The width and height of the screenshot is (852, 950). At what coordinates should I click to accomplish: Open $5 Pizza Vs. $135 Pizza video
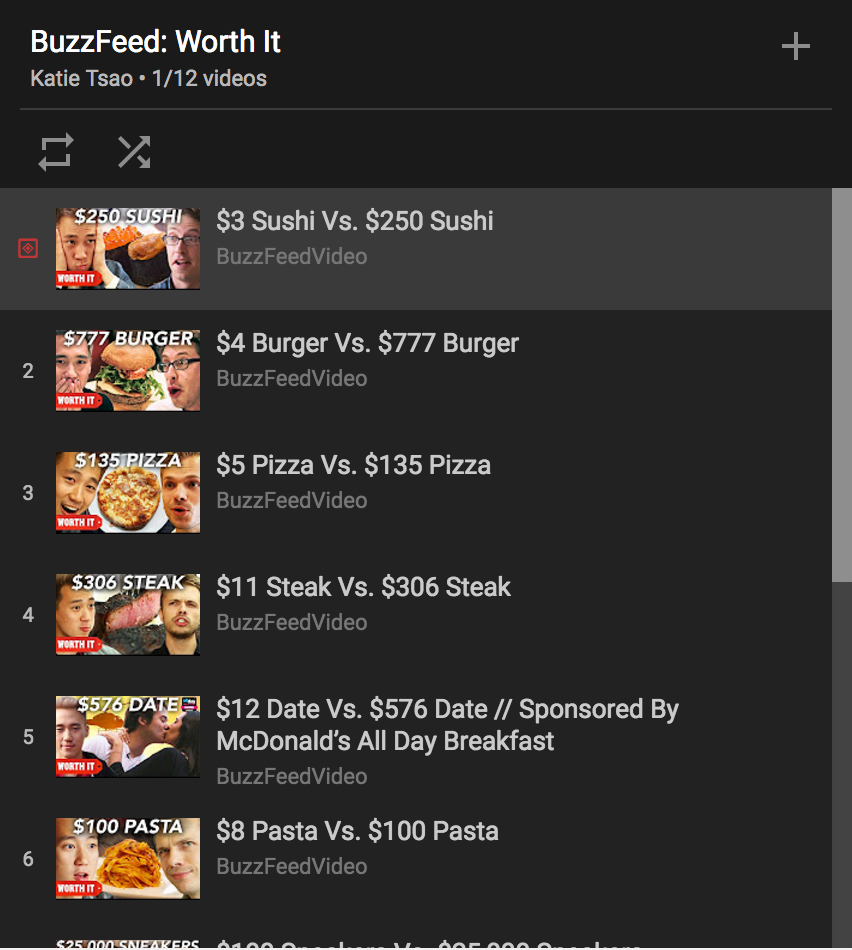[353, 466]
